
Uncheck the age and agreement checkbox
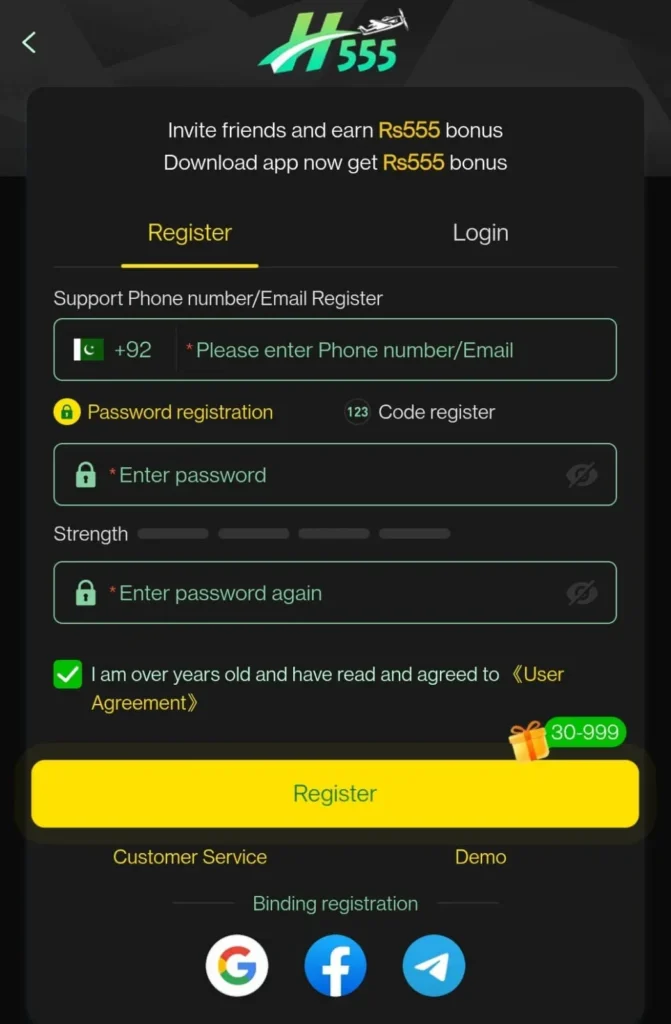[68, 675]
